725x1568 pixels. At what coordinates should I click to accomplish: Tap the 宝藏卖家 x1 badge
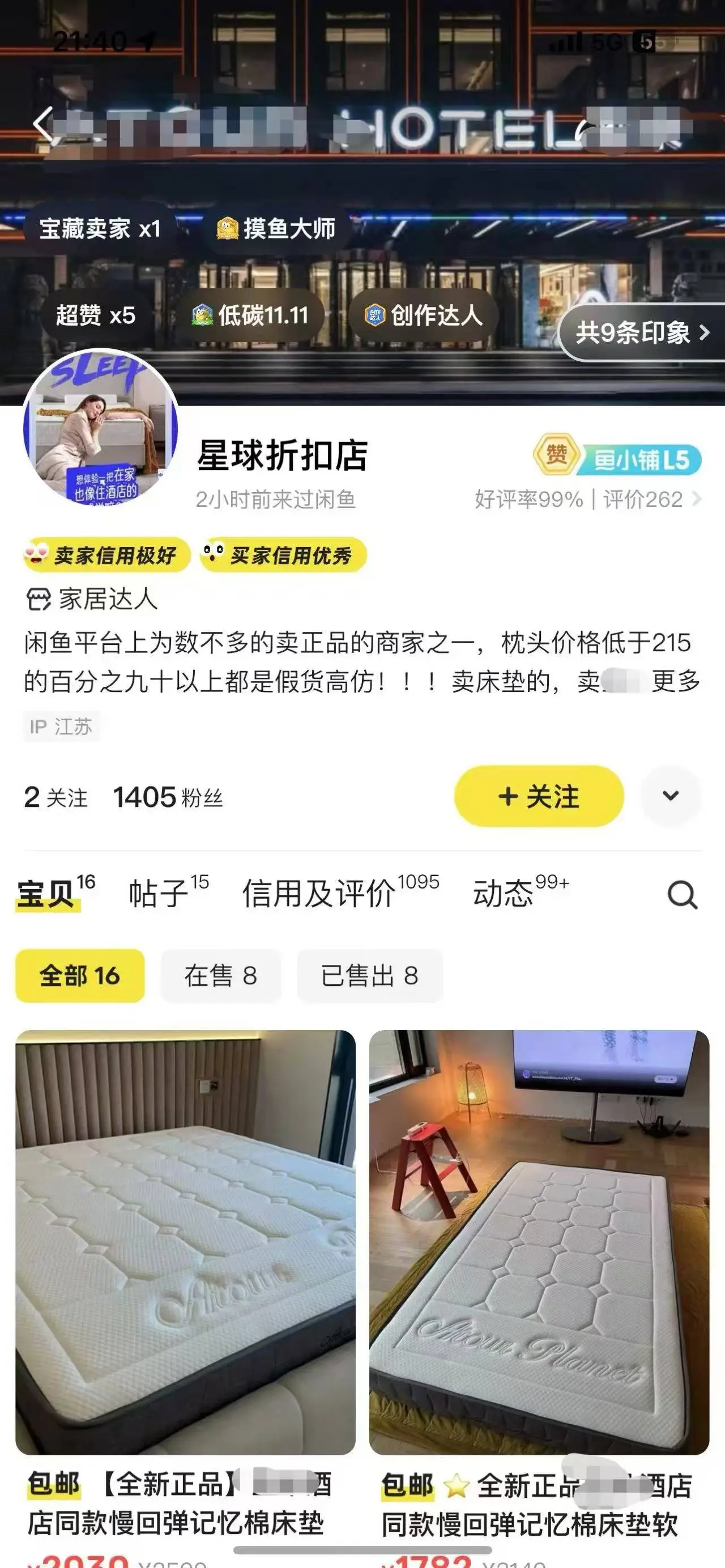pyautogui.click(x=100, y=229)
